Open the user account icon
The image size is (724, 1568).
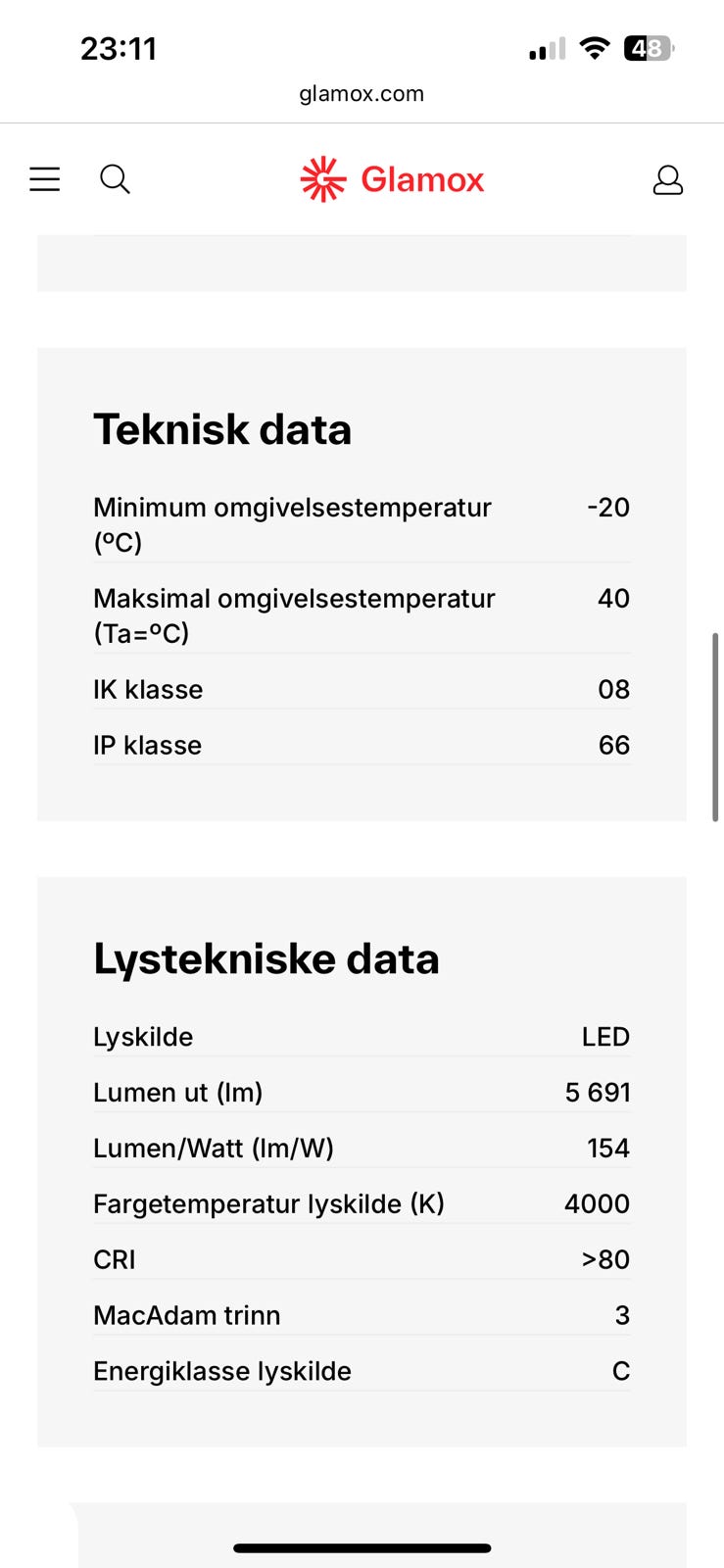[667, 180]
